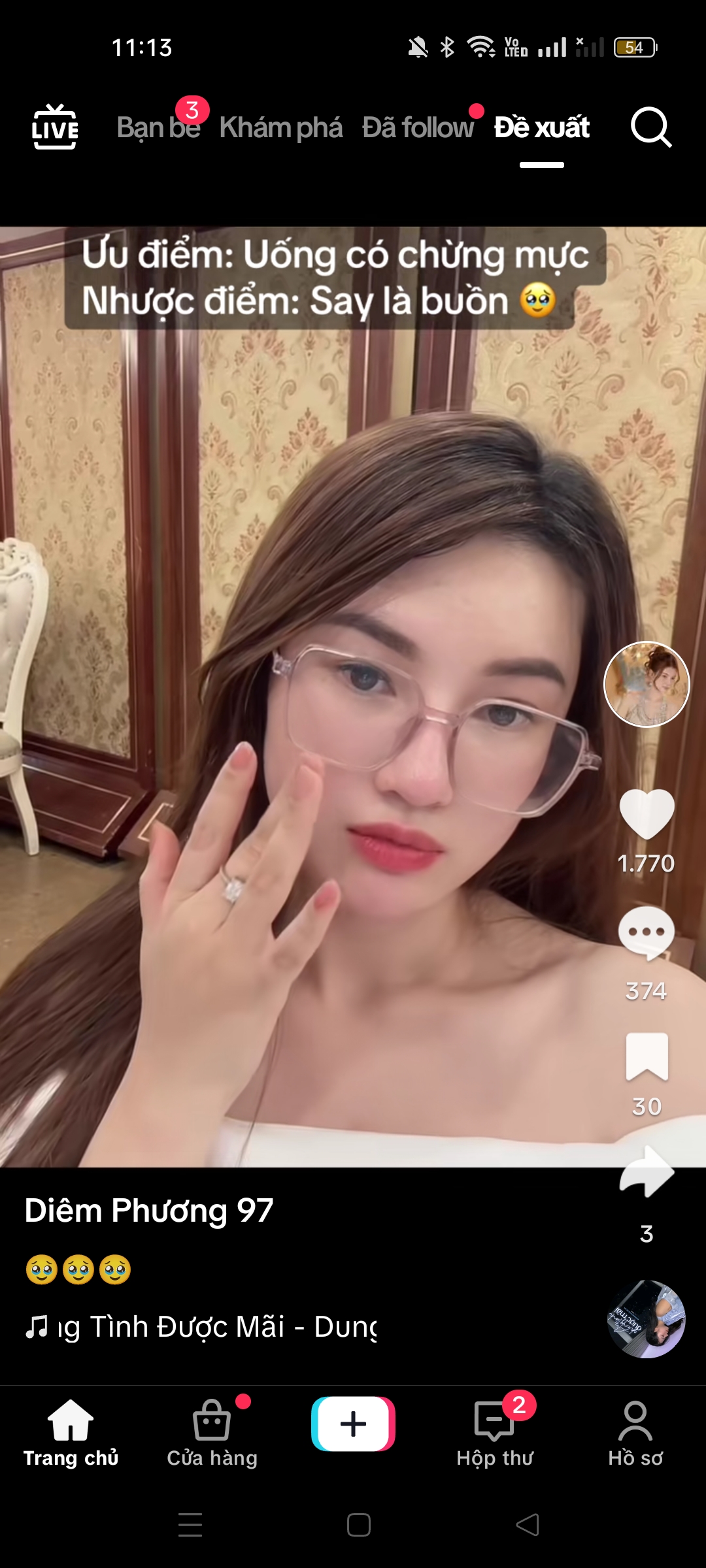706x1568 pixels.
Task: Open the LIVE streams icon
Action: click(55, 127)
